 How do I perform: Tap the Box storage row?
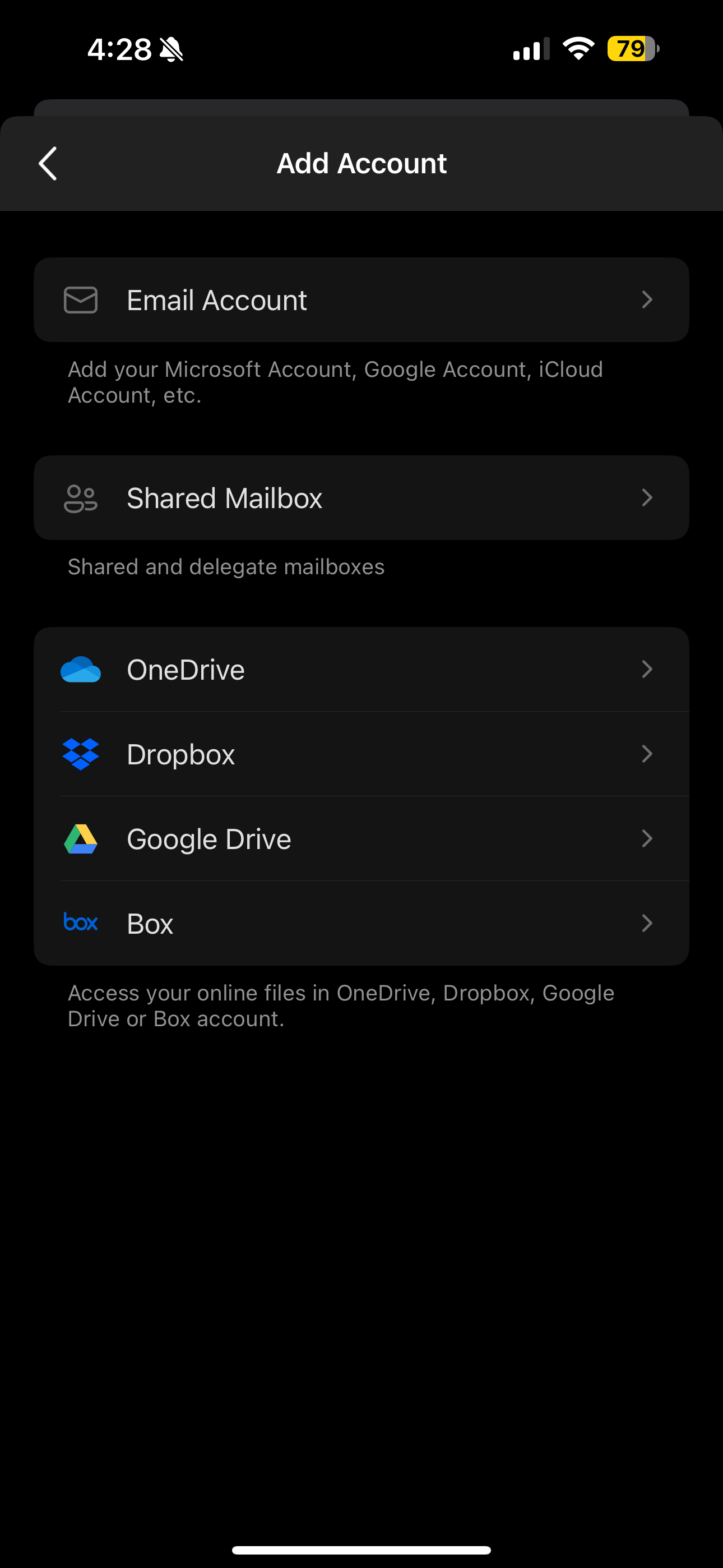361,923
